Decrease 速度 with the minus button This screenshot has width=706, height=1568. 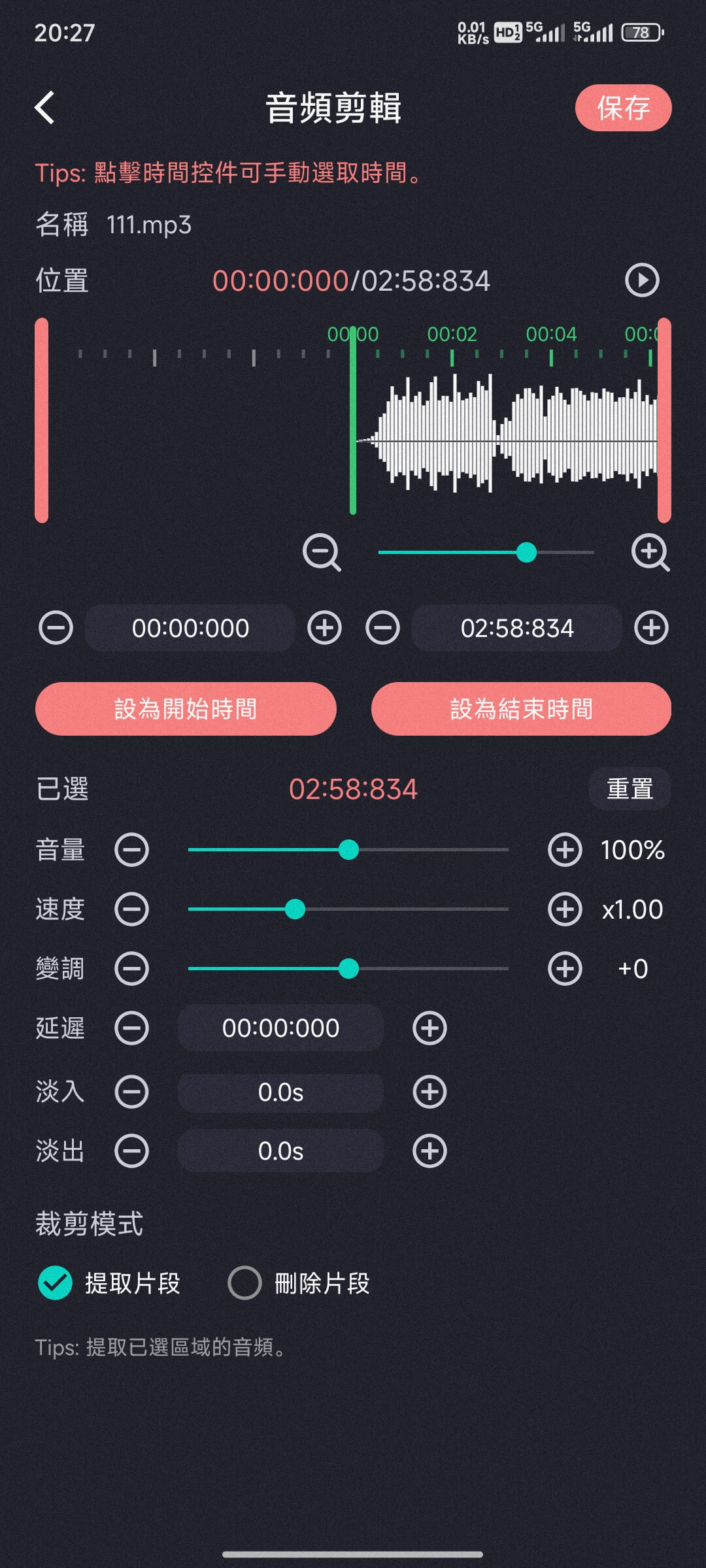click(131, 909)
